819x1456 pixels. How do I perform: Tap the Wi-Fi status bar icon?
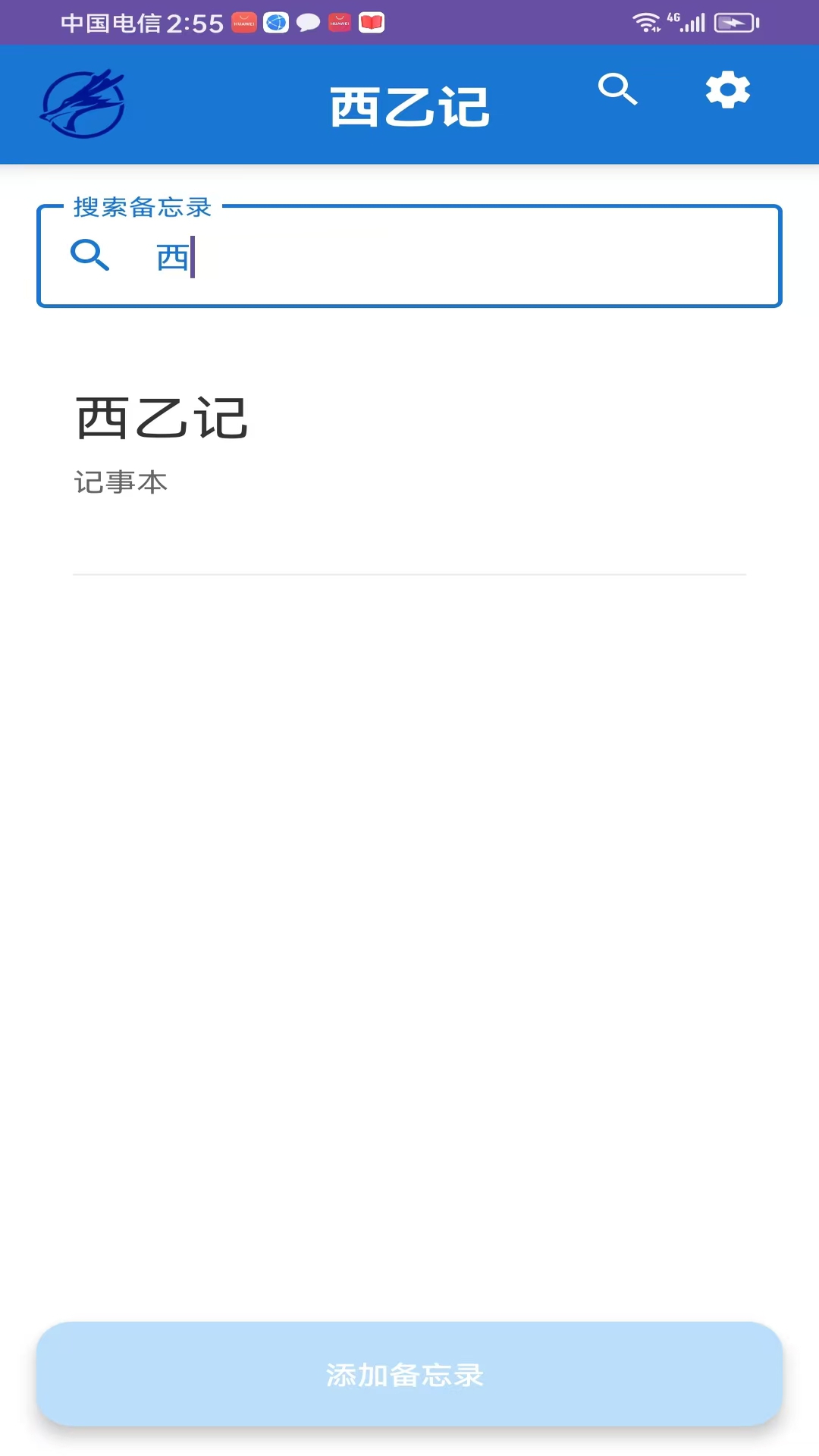(x=647, y=23)
